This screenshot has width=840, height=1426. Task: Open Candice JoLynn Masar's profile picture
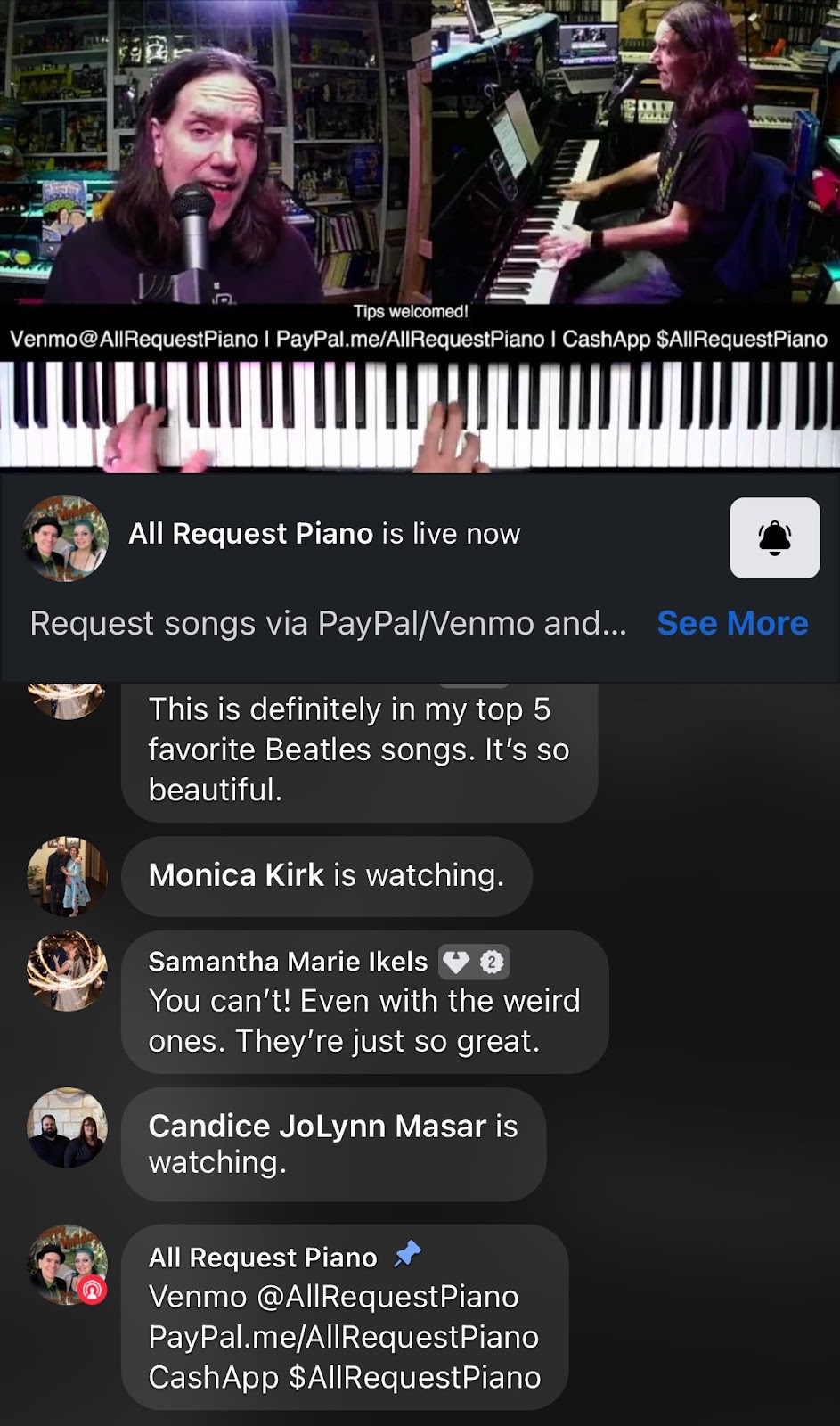(x=67, y=1127)
